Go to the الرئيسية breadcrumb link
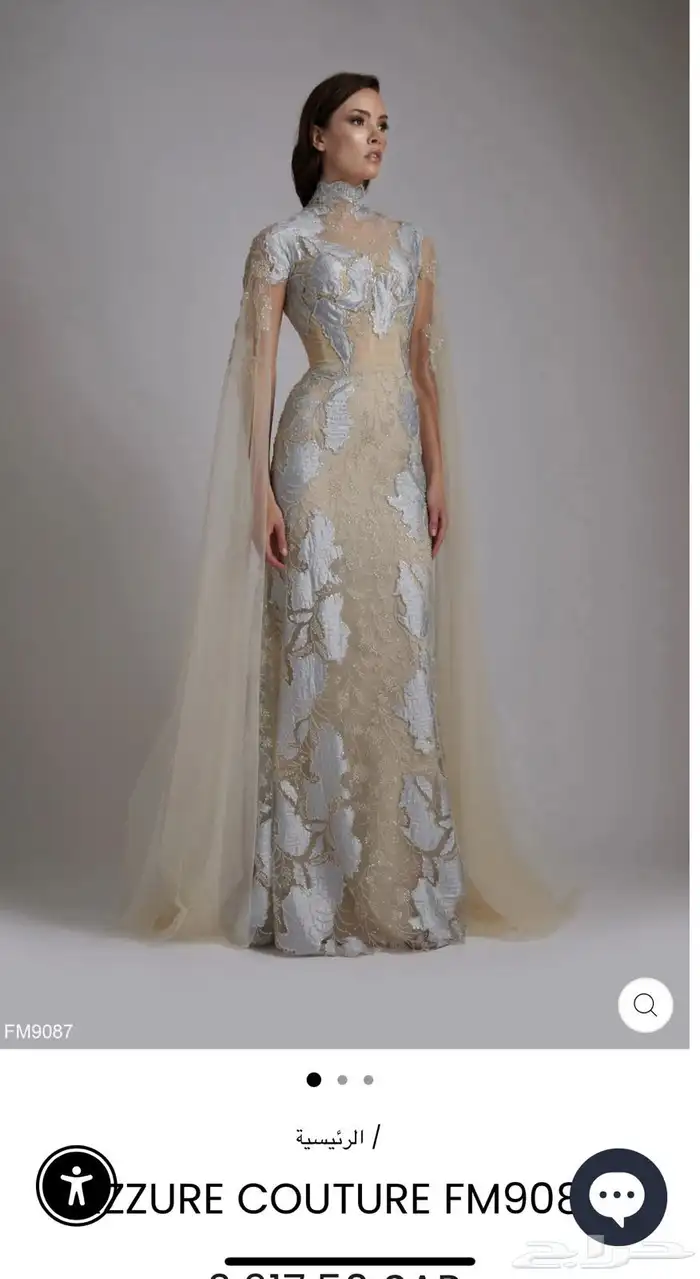The width and height of the screenshot is (700, 1279). 329,1138
